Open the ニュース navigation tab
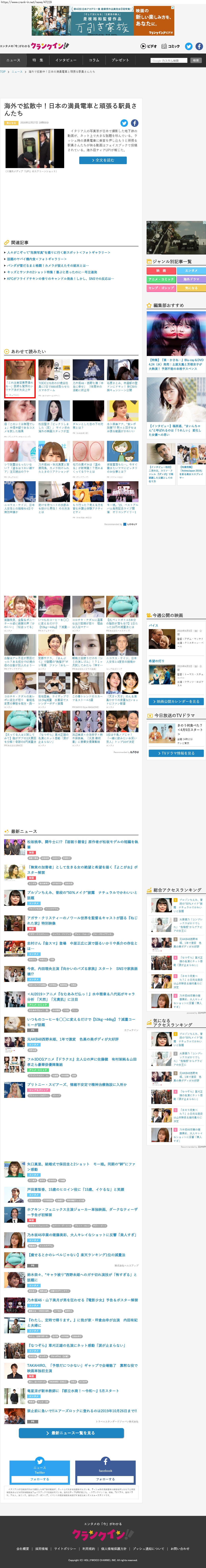 (13, 60)
